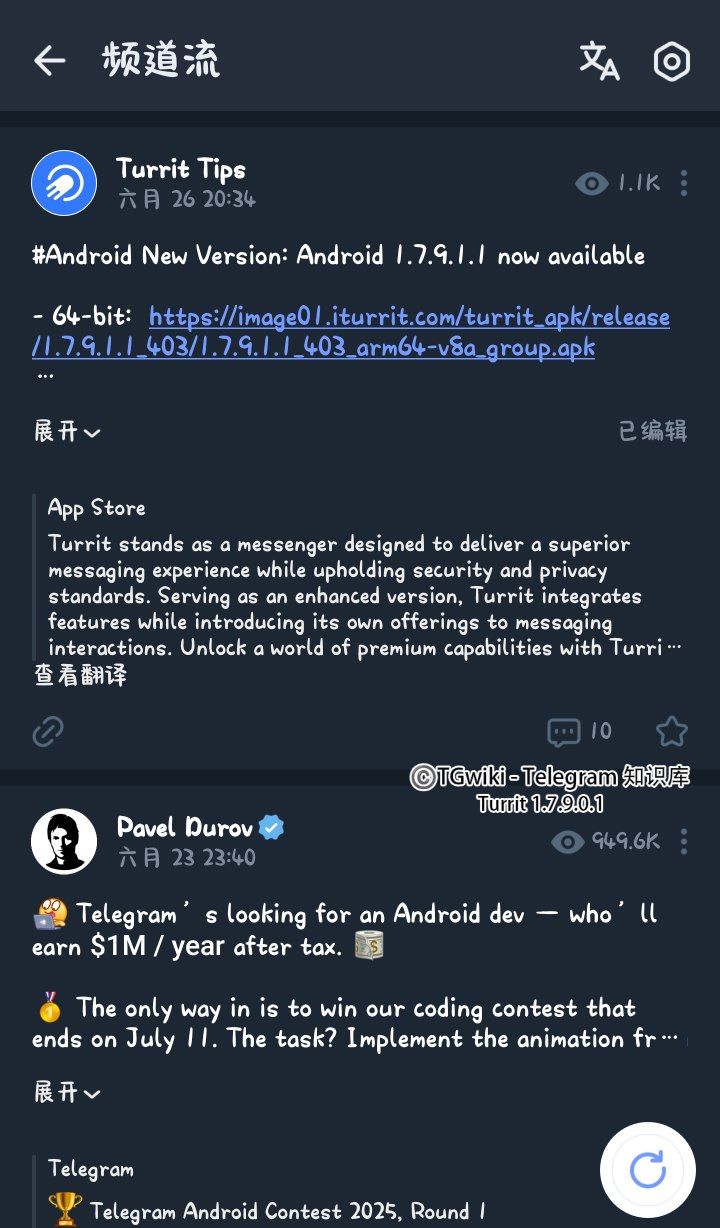This screenshot has width=720, height=1228.
Task: Star the Turrit Tips post
Action: click(x=671, y=732)
